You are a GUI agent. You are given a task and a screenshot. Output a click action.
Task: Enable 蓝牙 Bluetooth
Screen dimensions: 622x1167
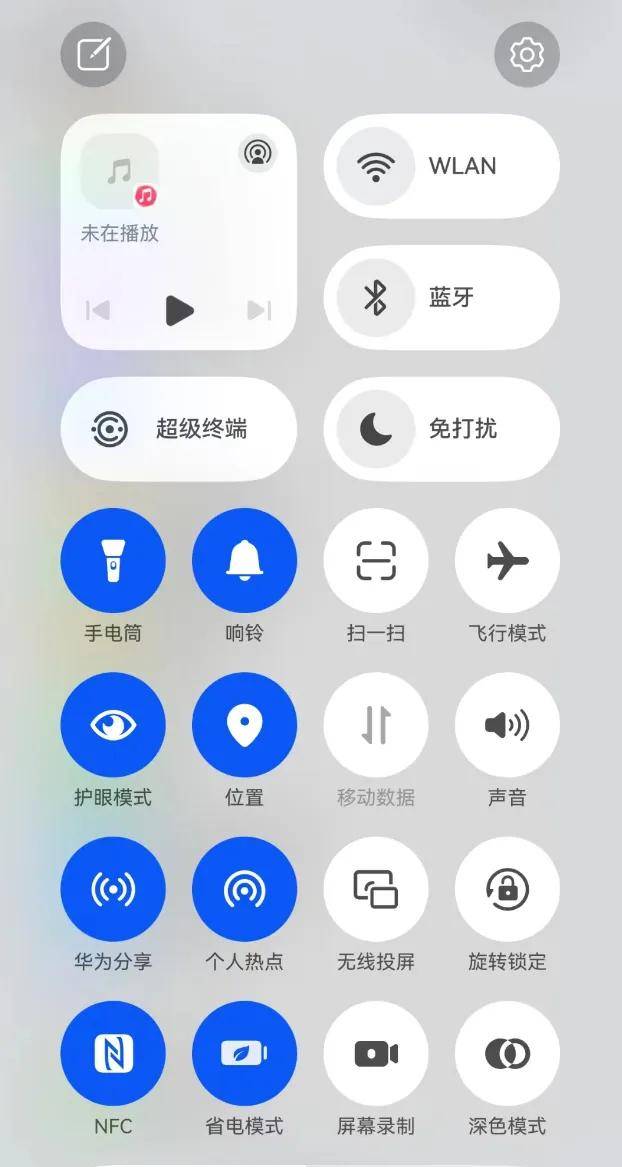pos(441,298)
